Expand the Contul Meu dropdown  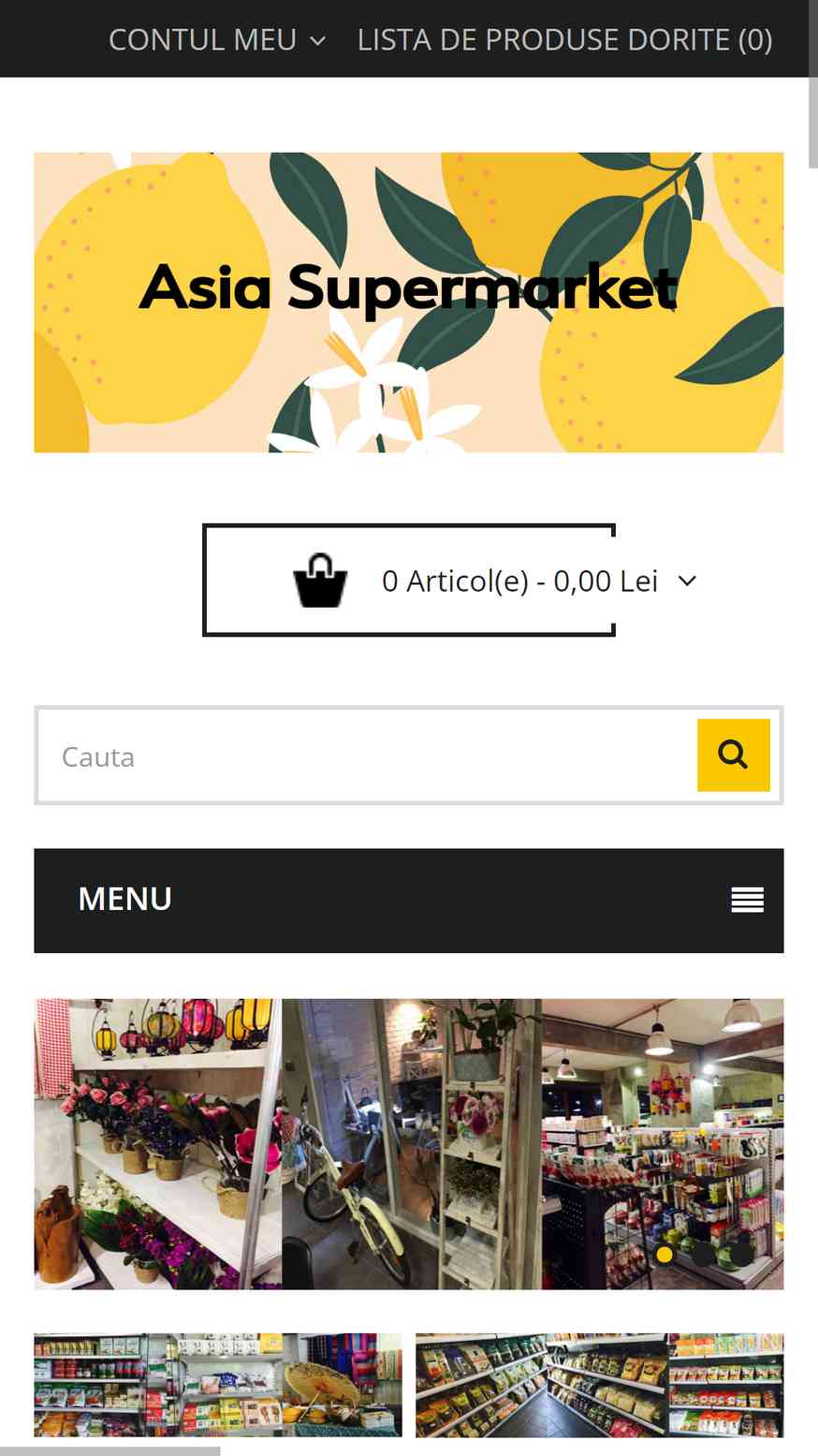point(217,39)
